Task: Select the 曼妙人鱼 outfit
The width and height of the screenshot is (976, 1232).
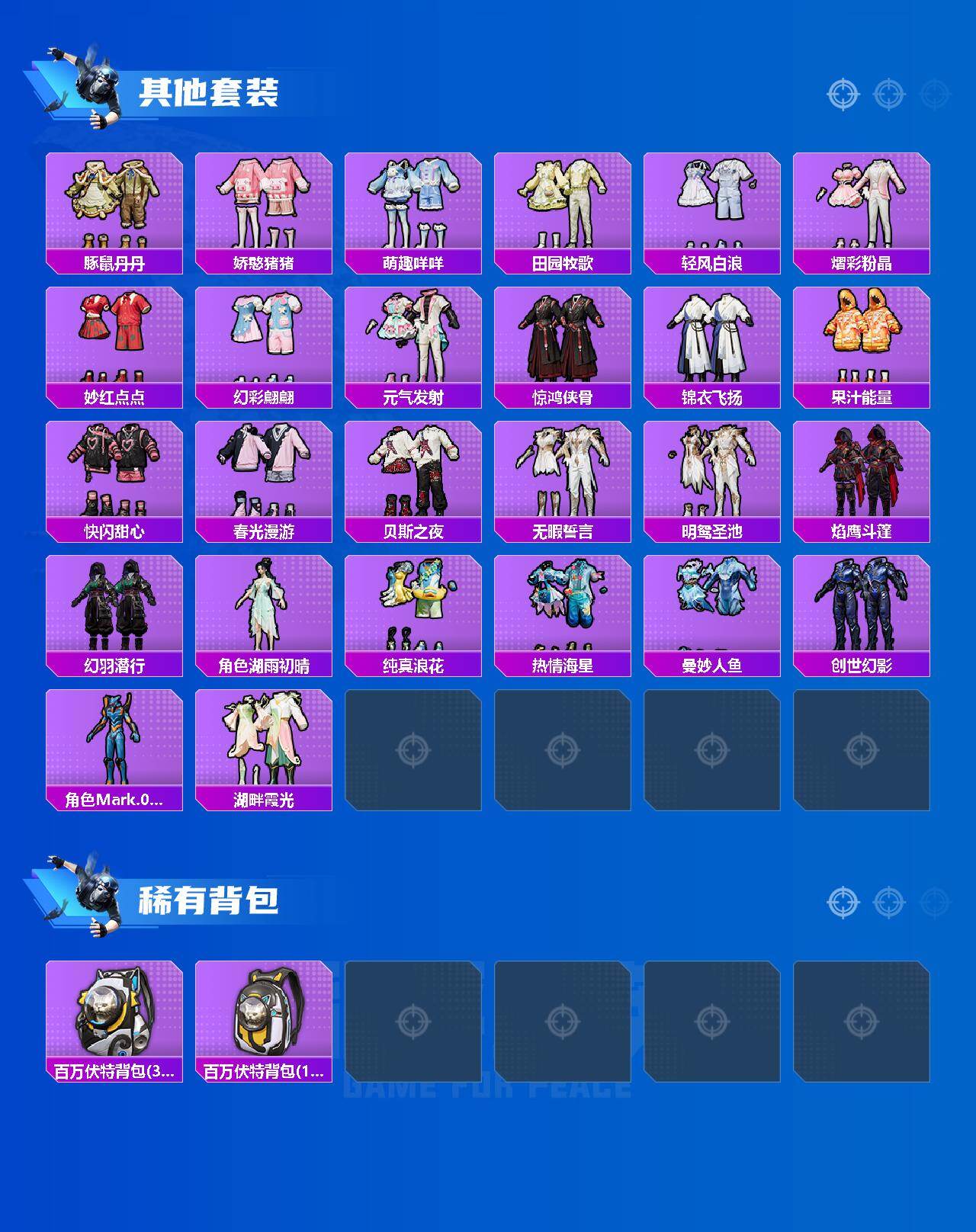Action: (713, 610)
